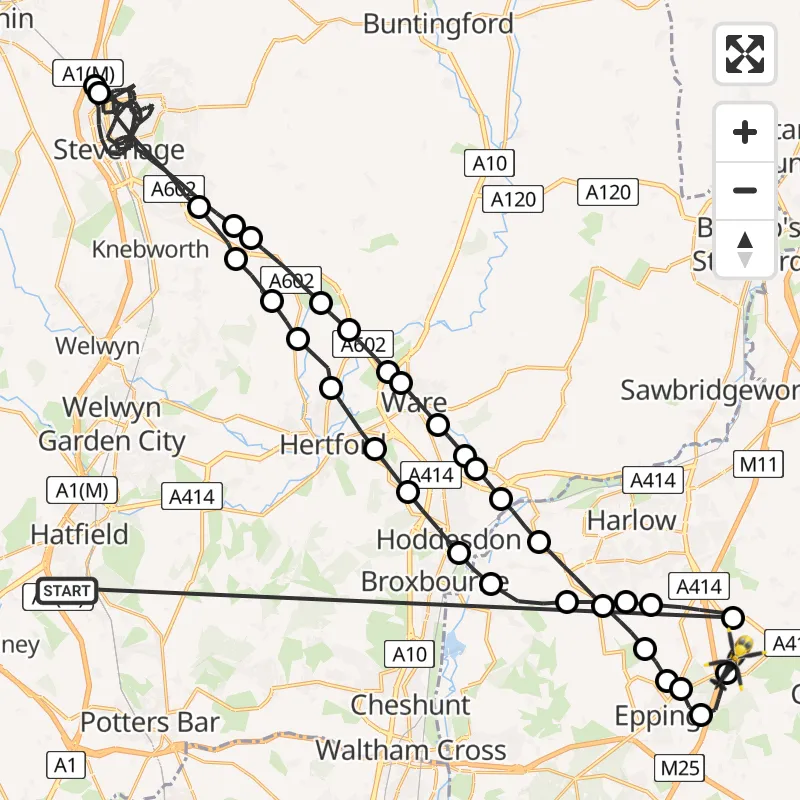The height and width of the screenshot is (800, 800).
Task: Reset map bearing to north
Action: (x=745, y=248)
